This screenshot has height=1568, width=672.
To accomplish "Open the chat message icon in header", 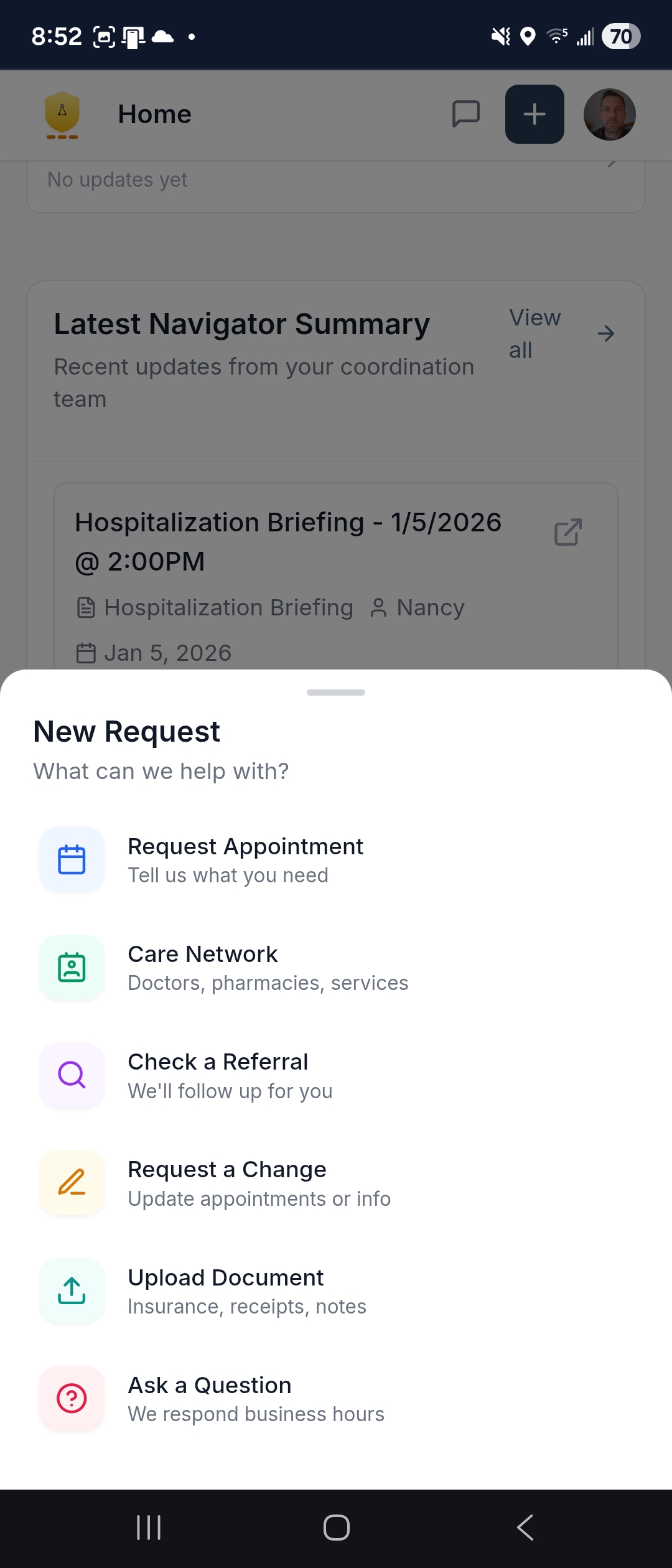I will pyautogui.click(x=467, y=114).
